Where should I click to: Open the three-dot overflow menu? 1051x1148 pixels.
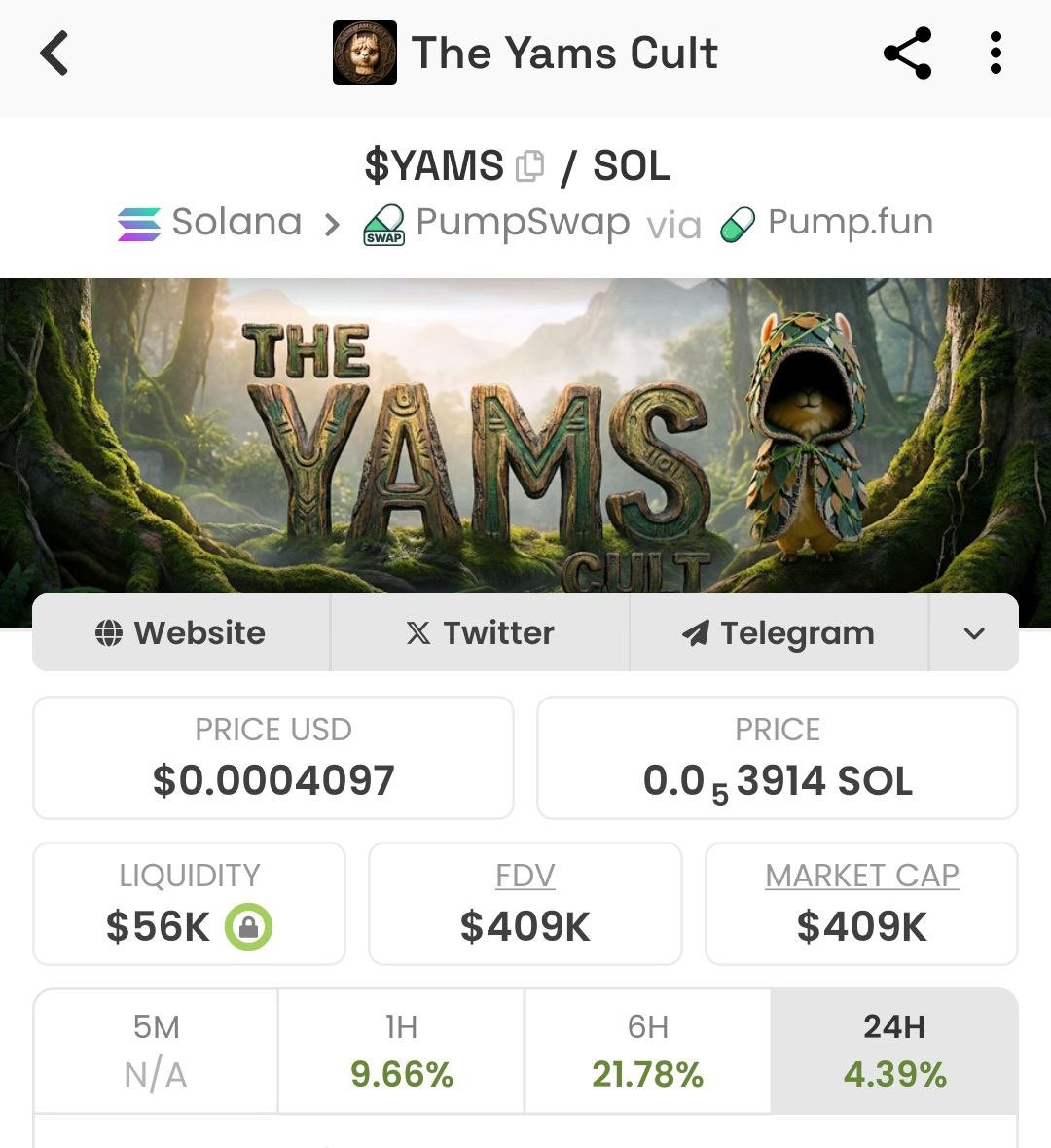(x=995, y=53)
